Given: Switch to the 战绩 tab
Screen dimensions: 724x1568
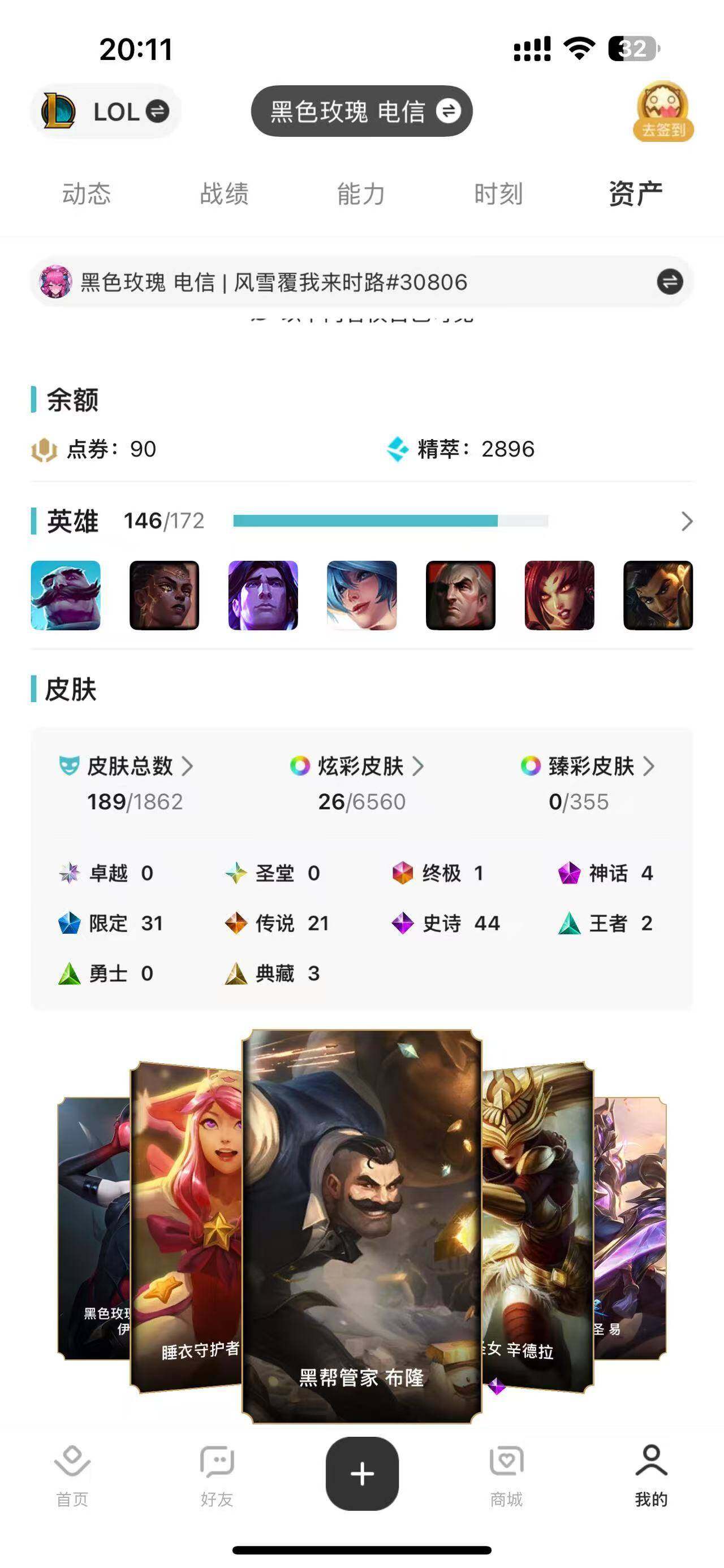Looking at the screenshot, I should [x=224, y=194].
